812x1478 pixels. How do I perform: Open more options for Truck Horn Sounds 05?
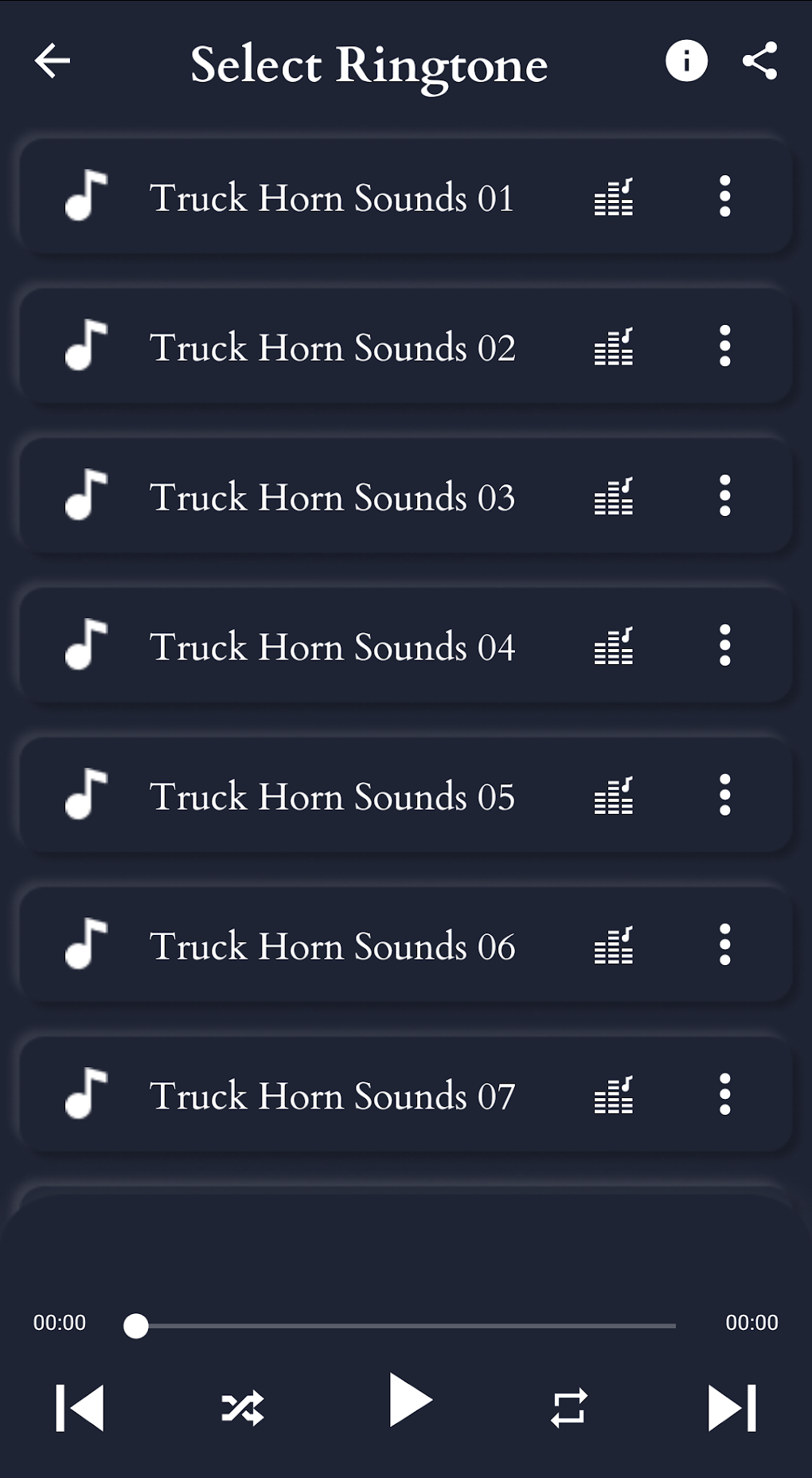(724, 796)
